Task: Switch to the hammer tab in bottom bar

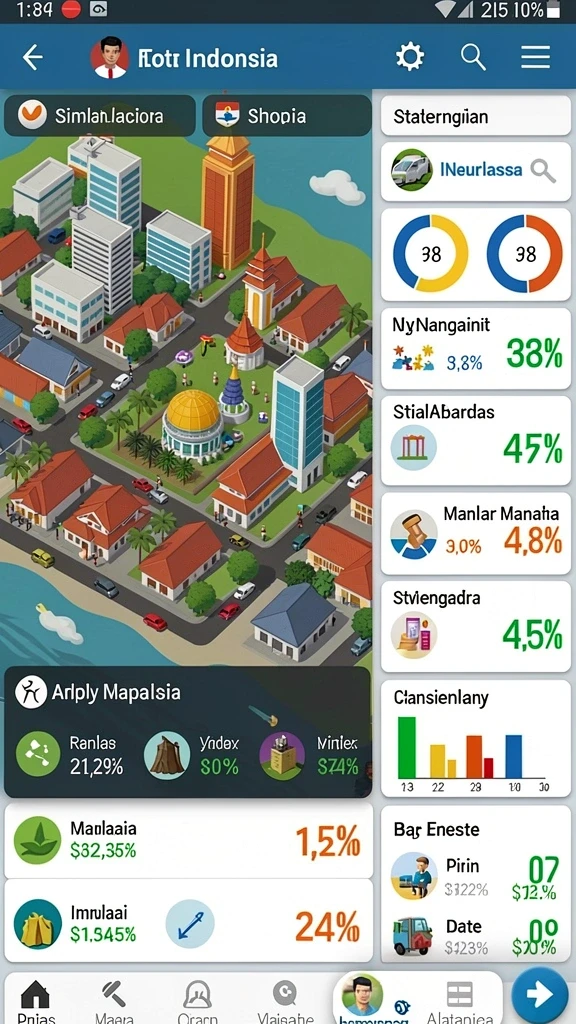Action: 114,1001
